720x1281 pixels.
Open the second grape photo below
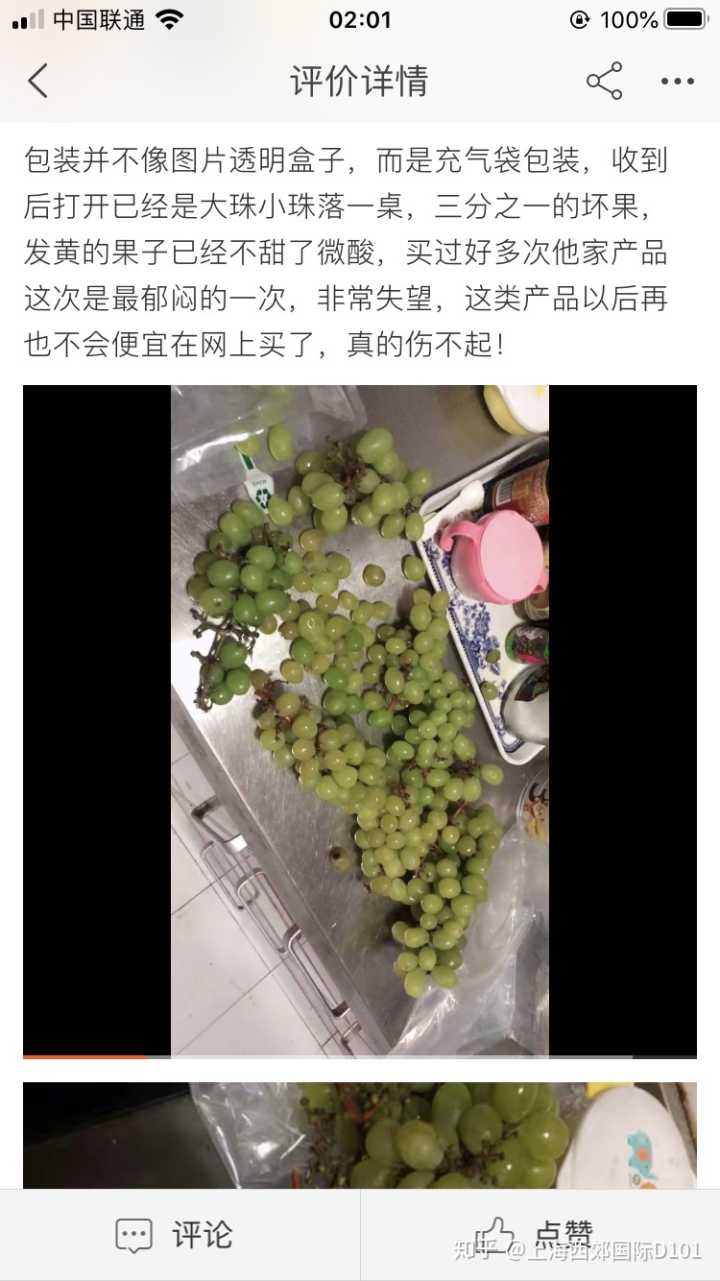[360, 1135]
